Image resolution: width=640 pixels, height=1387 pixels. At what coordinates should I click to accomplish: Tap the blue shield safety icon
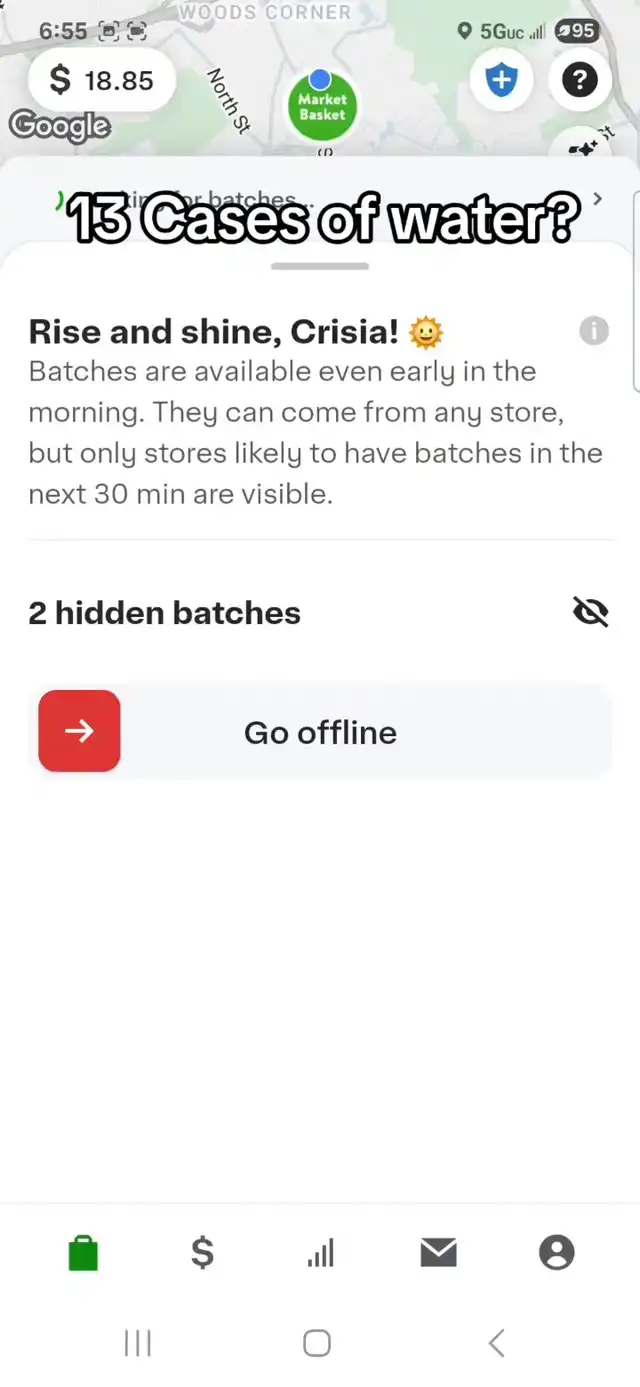pos(501,80)
